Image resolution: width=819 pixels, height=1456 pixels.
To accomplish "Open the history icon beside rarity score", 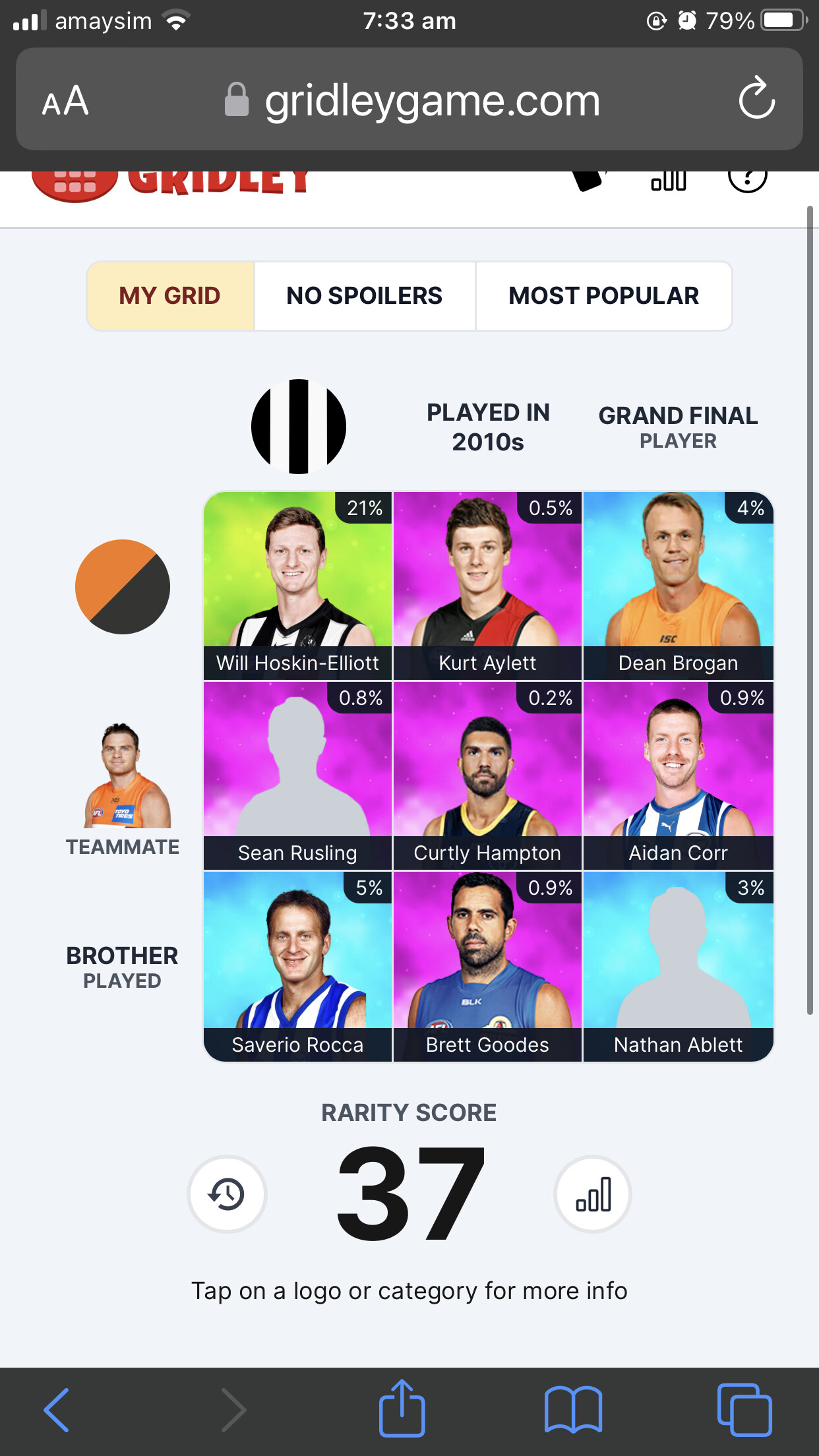I will 228,1194.
